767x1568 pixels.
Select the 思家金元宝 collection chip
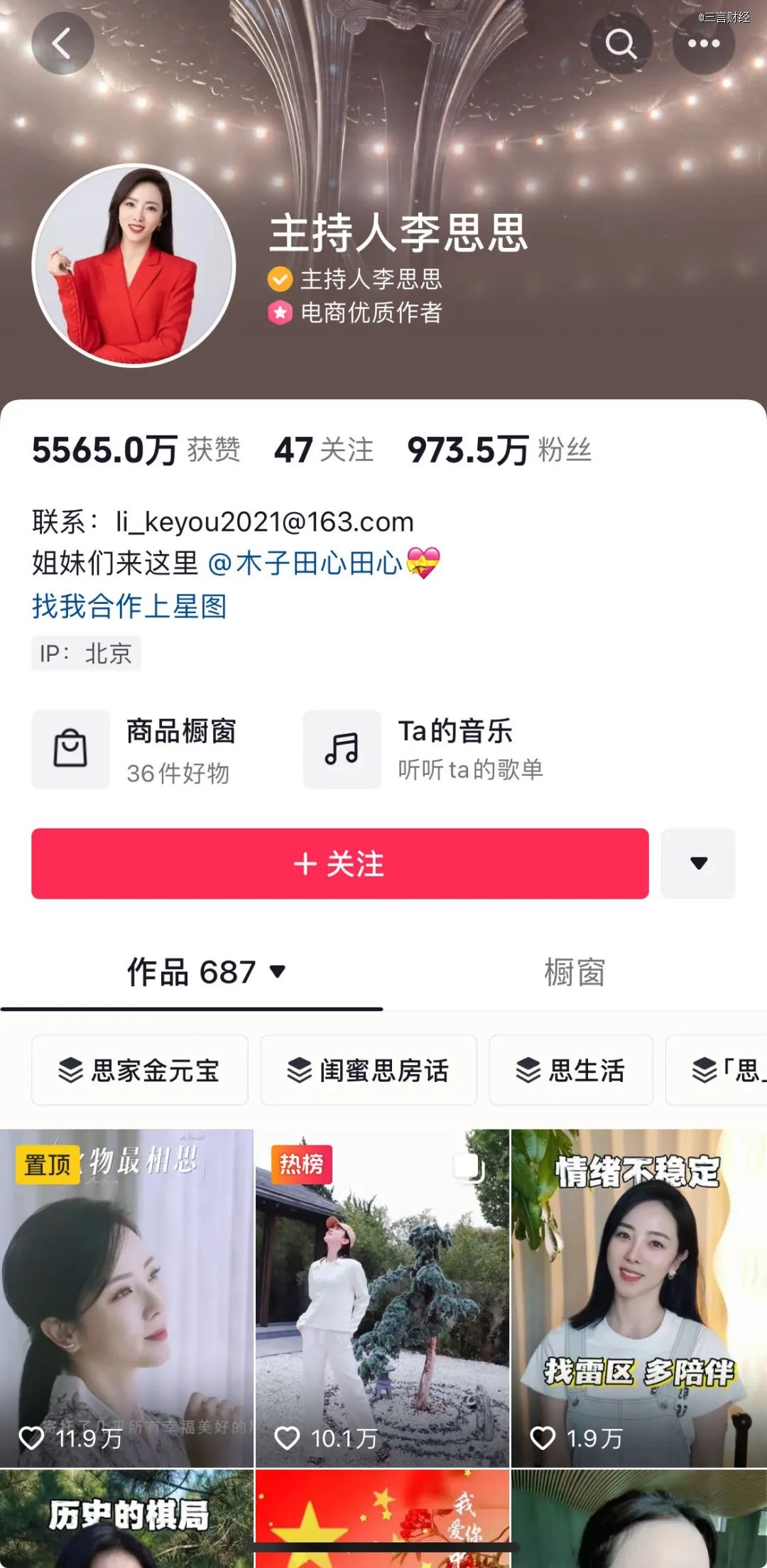click(140, 1070)
